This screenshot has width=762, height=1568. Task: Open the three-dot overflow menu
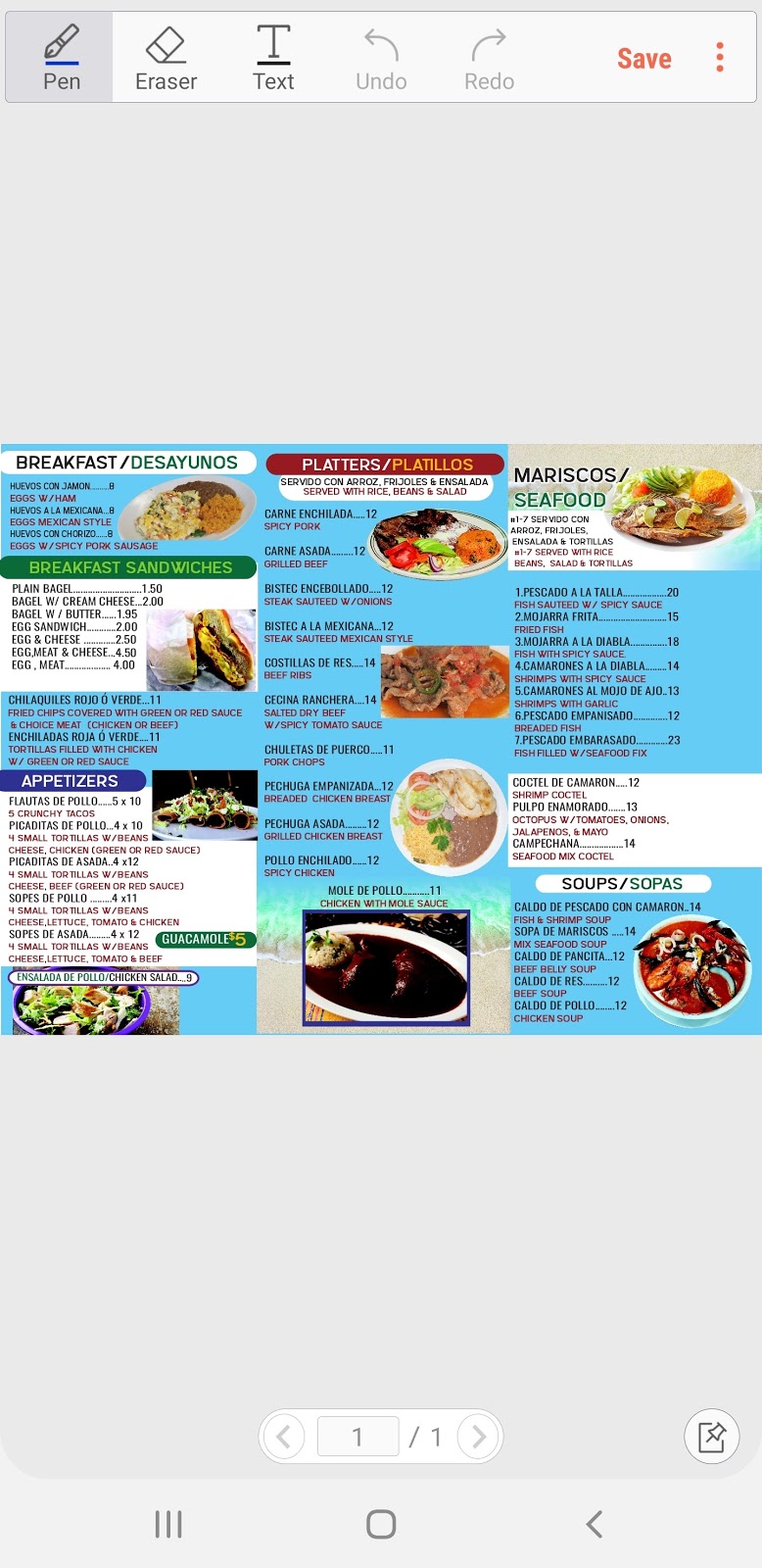720,58
